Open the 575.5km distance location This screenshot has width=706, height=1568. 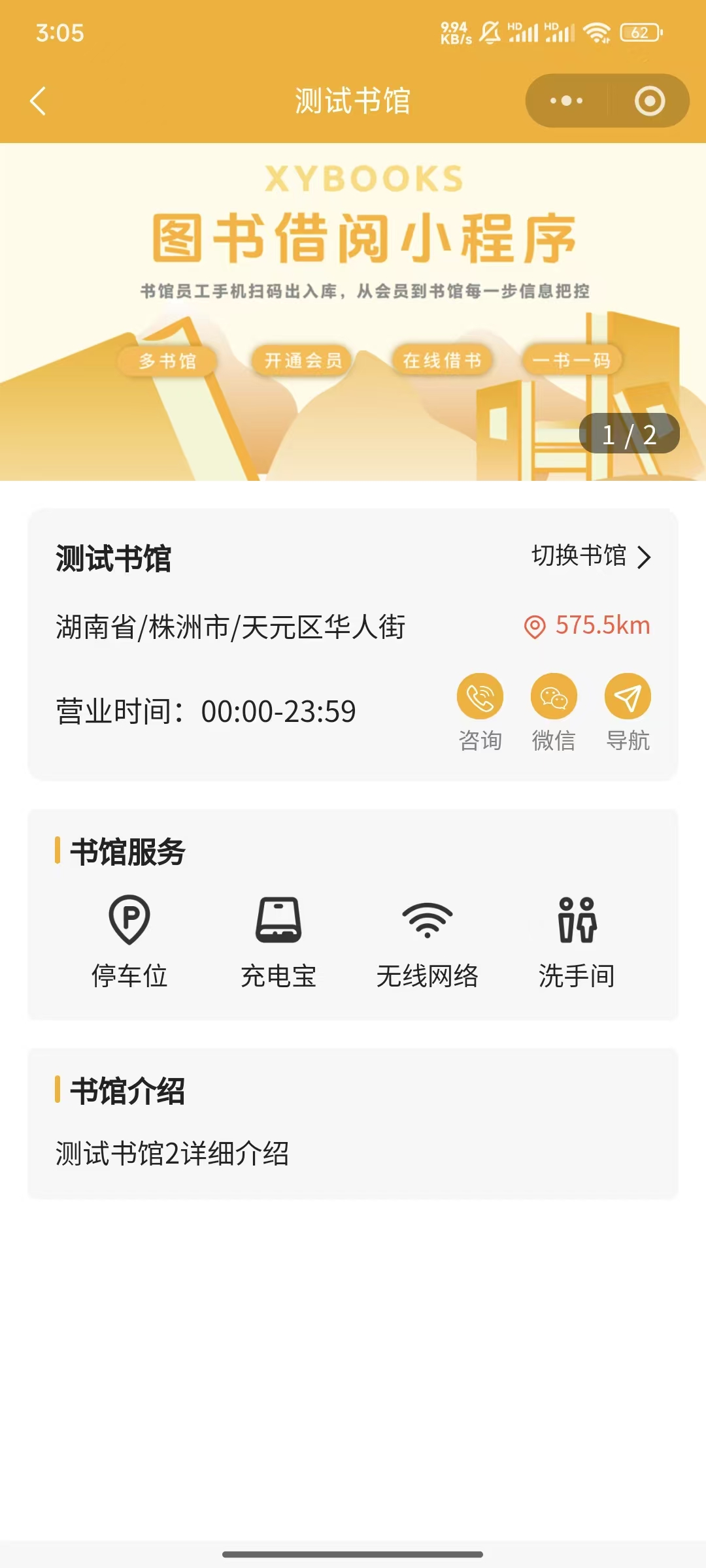(x=587, y=626)
